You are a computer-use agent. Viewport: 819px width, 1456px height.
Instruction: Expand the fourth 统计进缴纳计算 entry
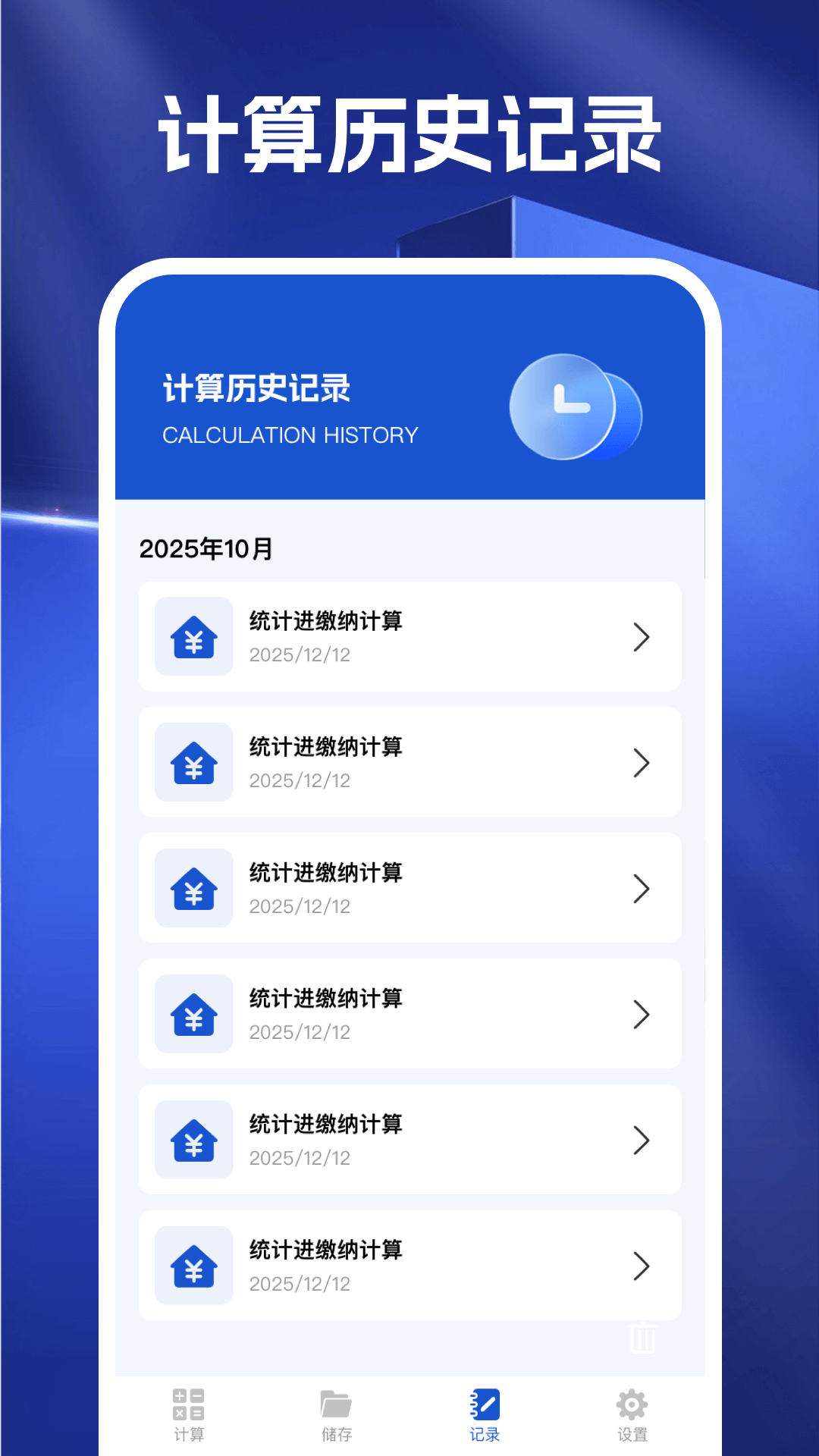(642, 1014)
